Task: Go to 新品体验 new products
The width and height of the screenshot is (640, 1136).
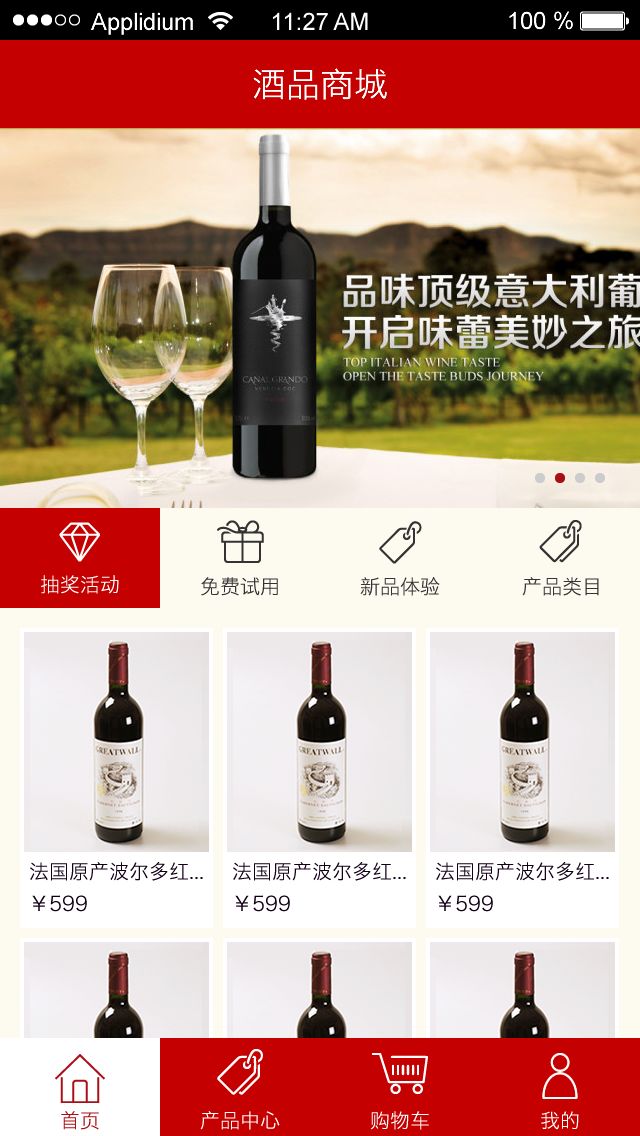Action: [x=400, y=558]
